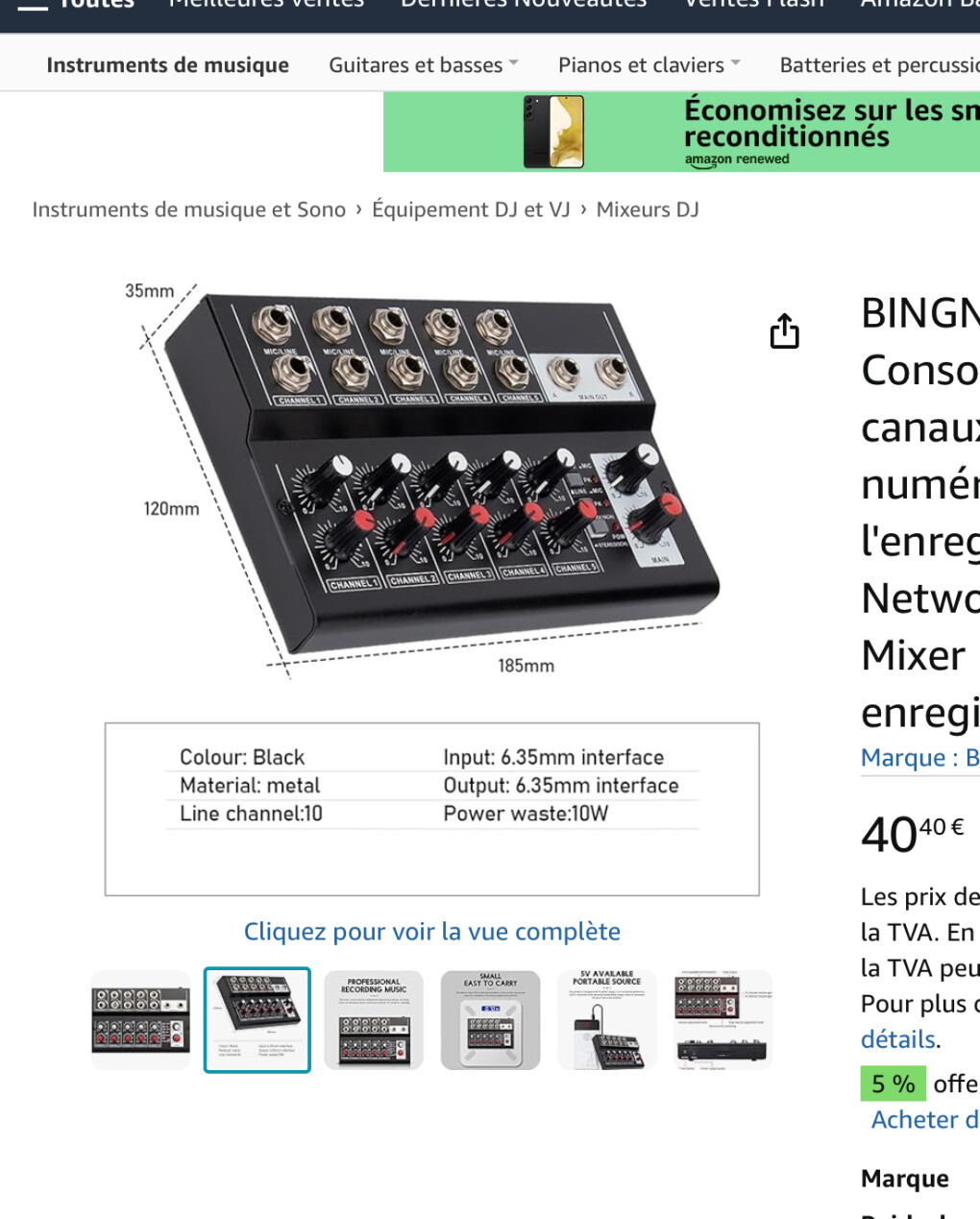This screenshot has width=980, height=1219.
Task: Open the détails link about TVA
Action: point(898,1039)
